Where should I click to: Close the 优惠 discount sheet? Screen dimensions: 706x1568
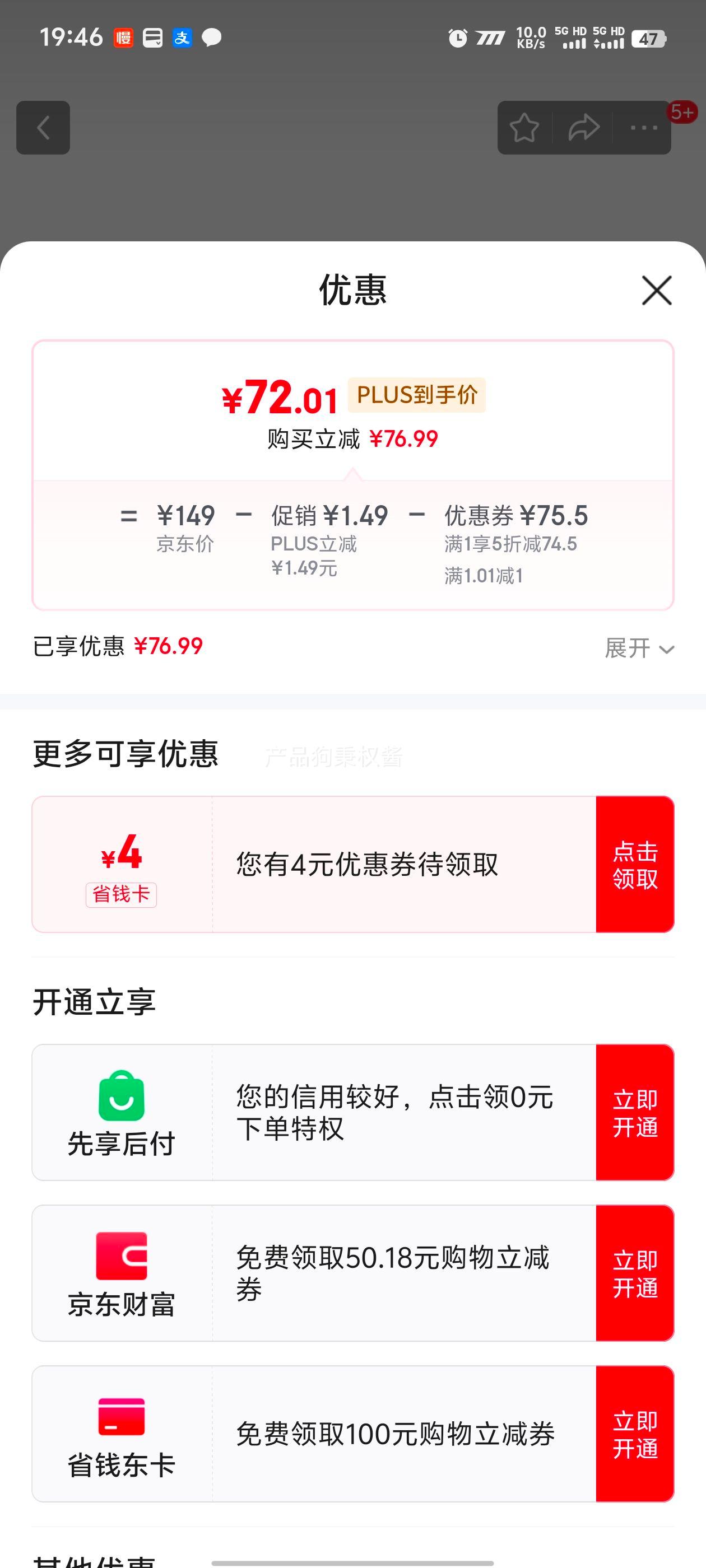point(657,290)
